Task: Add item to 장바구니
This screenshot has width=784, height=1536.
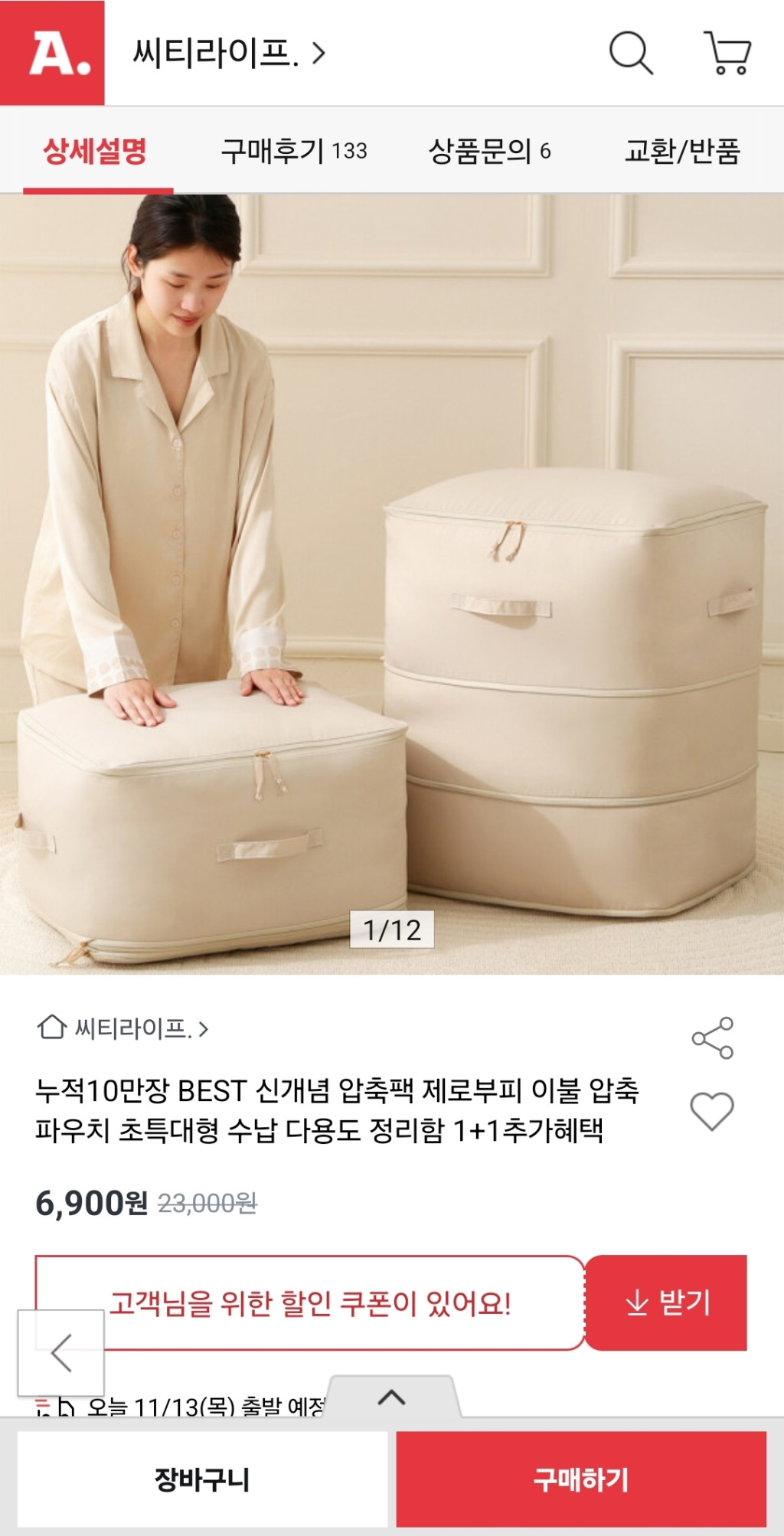Action: click(x=203, y=1479)
